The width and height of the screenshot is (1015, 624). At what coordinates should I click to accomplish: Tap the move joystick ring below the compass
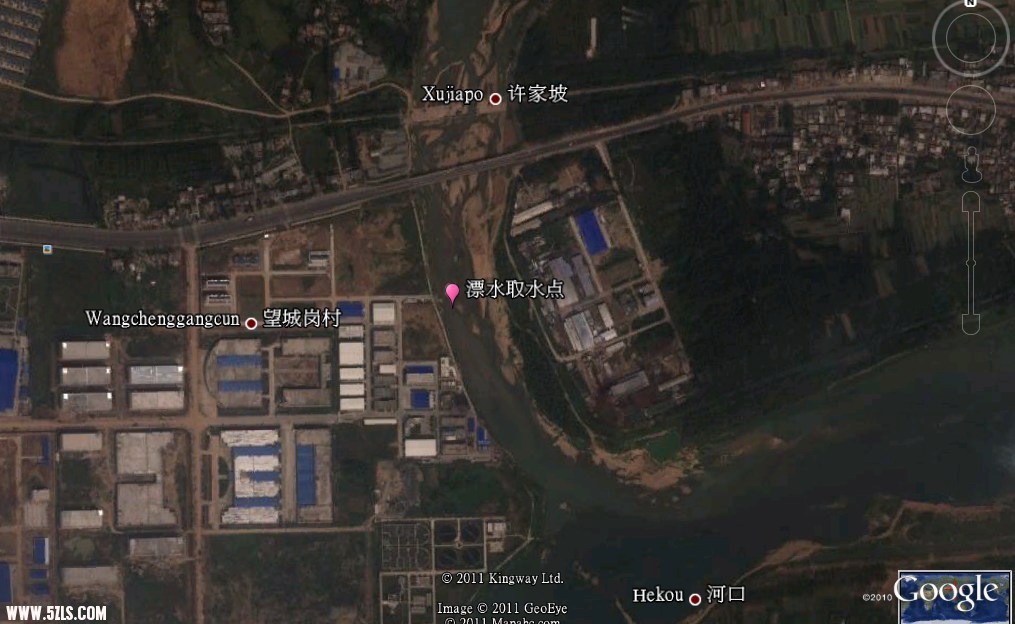971,109
